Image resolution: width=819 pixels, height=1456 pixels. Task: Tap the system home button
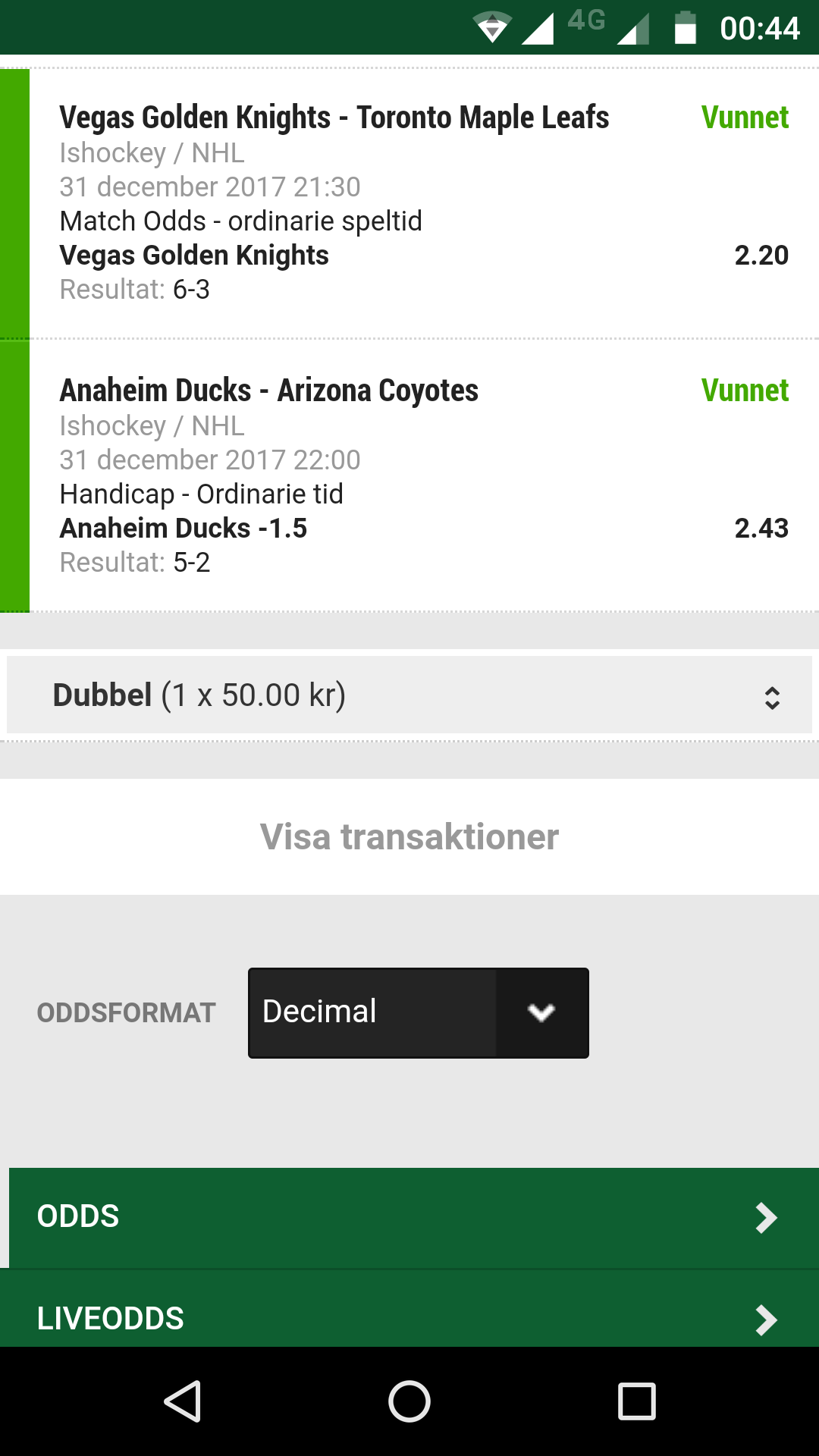pos(409,1401)
